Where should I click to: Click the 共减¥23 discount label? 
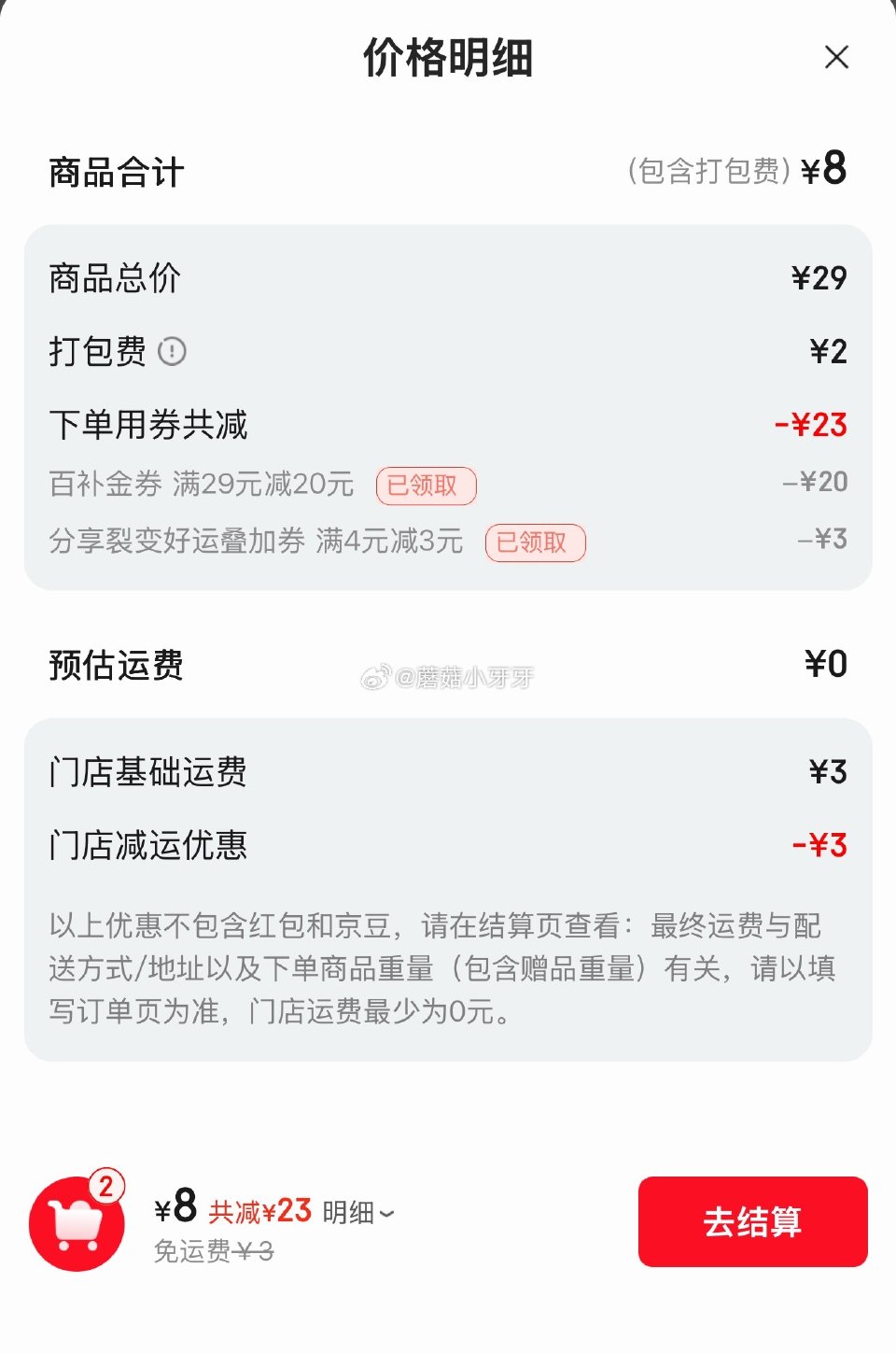[x=260, y=1212]
